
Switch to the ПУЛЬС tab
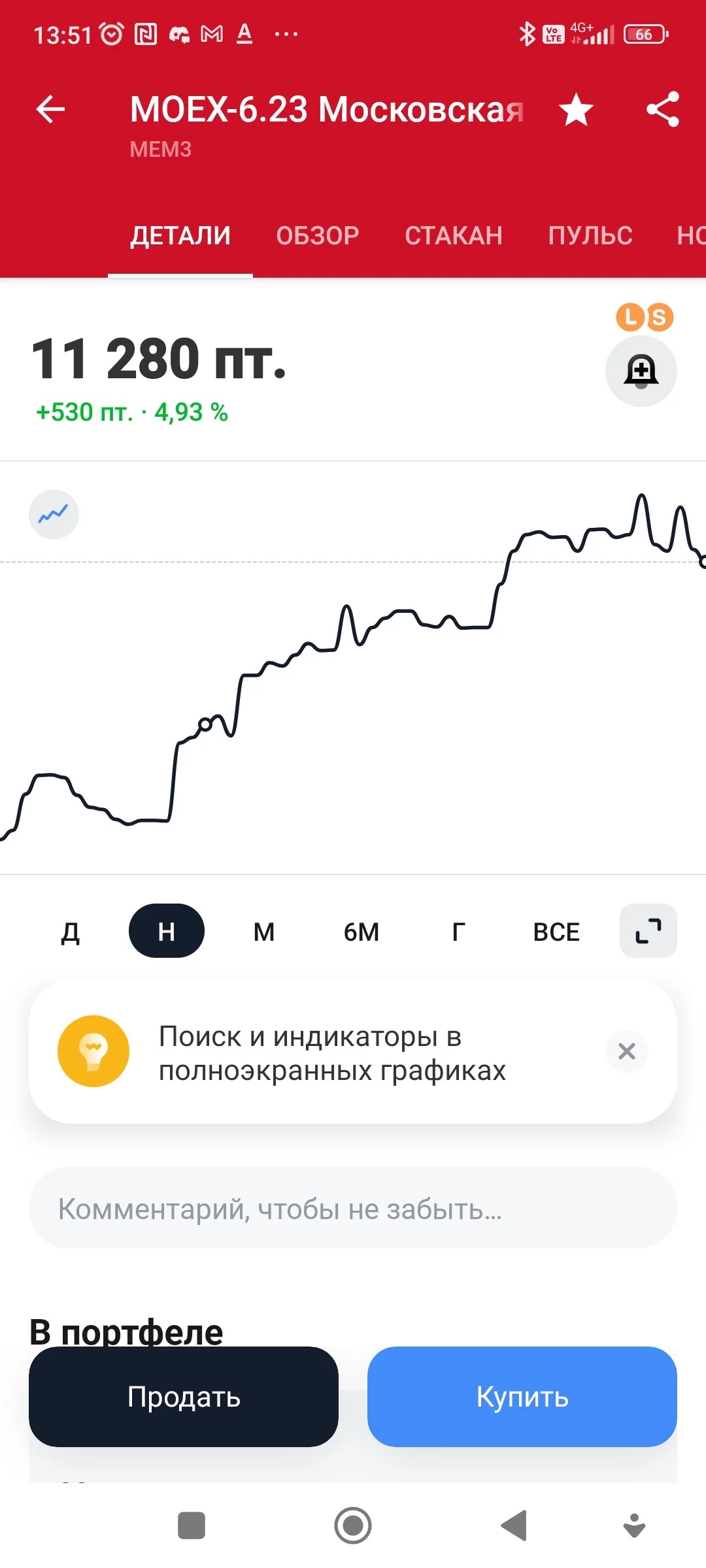pyautogui.click(x=590, y=236)
